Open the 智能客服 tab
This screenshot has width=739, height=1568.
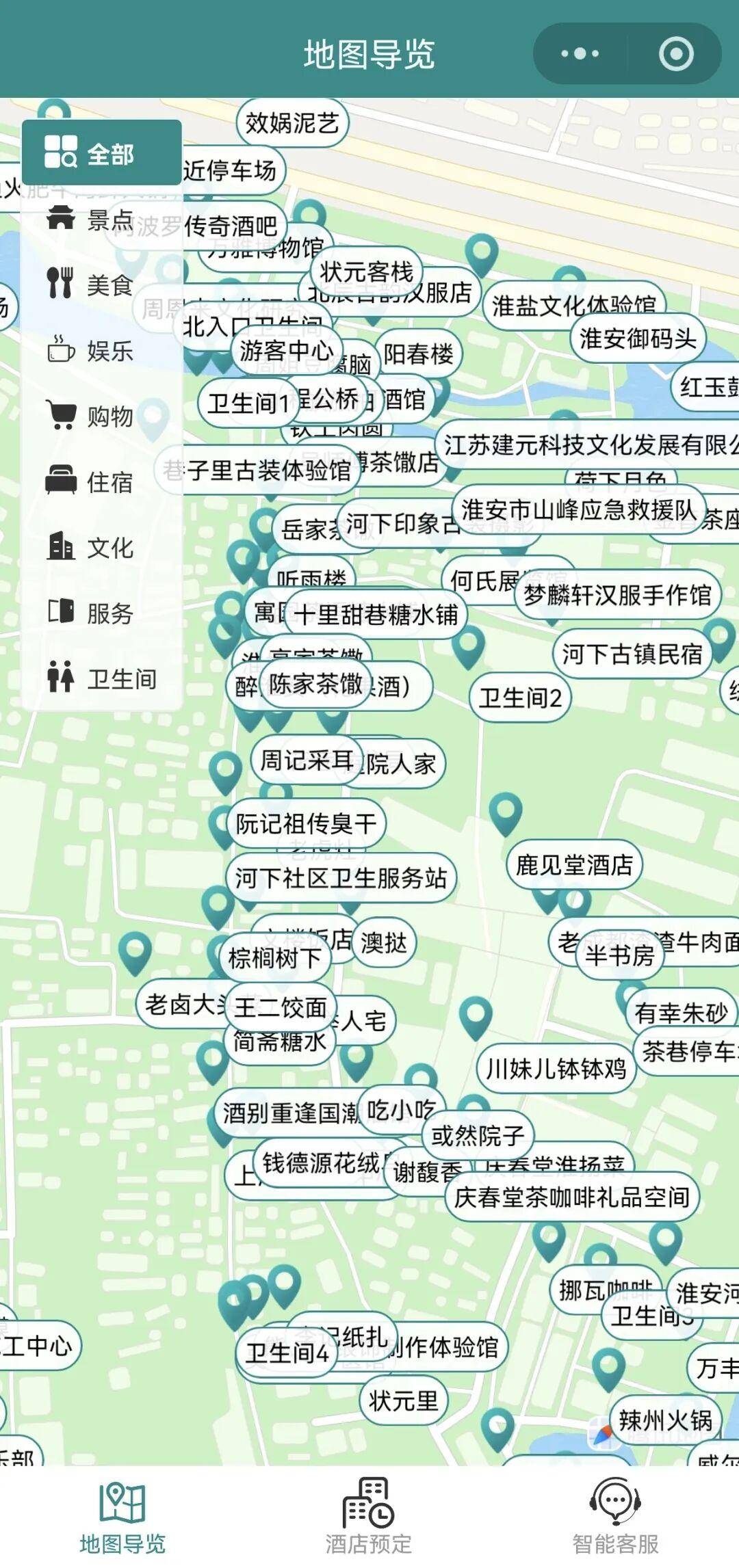(x=615, y=1513)
